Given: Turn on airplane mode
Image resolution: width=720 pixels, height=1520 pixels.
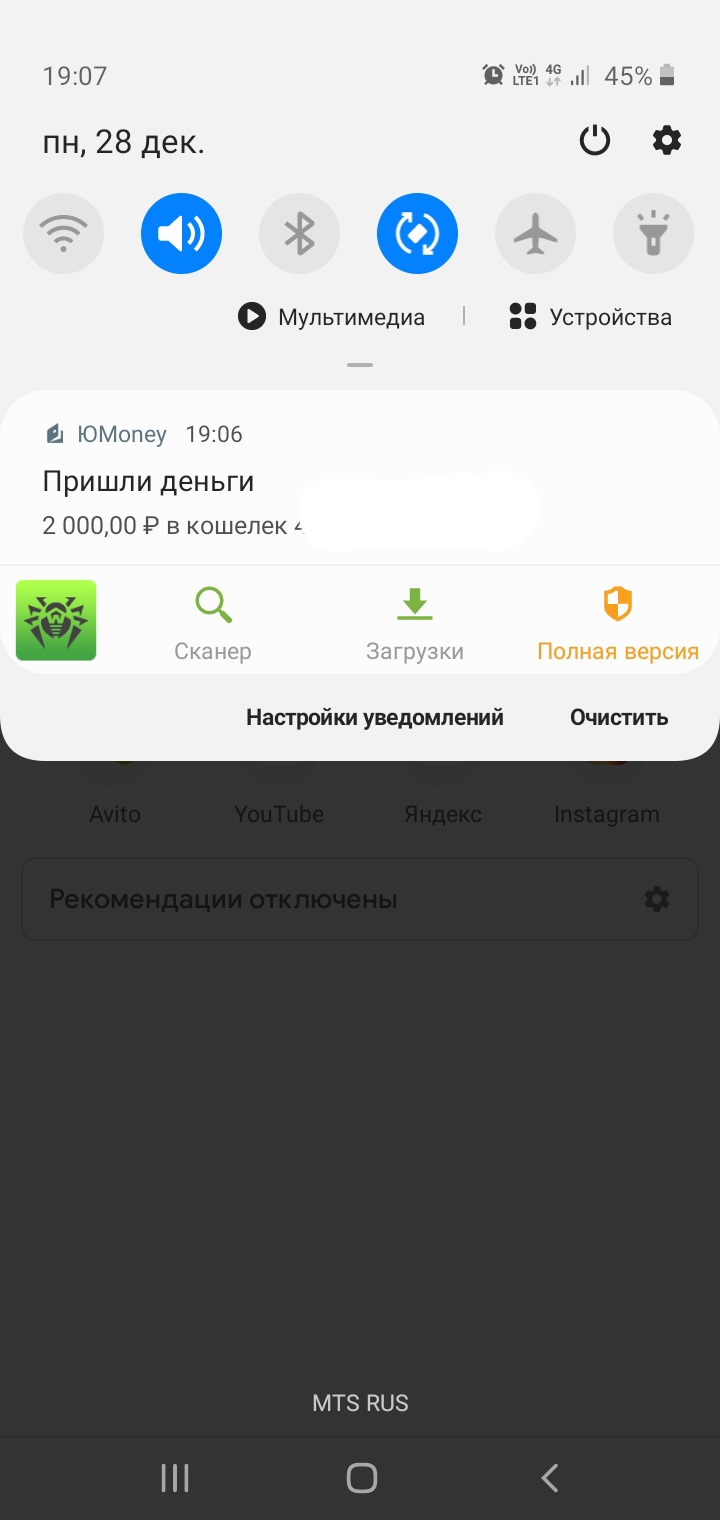Looking at the screenshot, I should 535,233.
